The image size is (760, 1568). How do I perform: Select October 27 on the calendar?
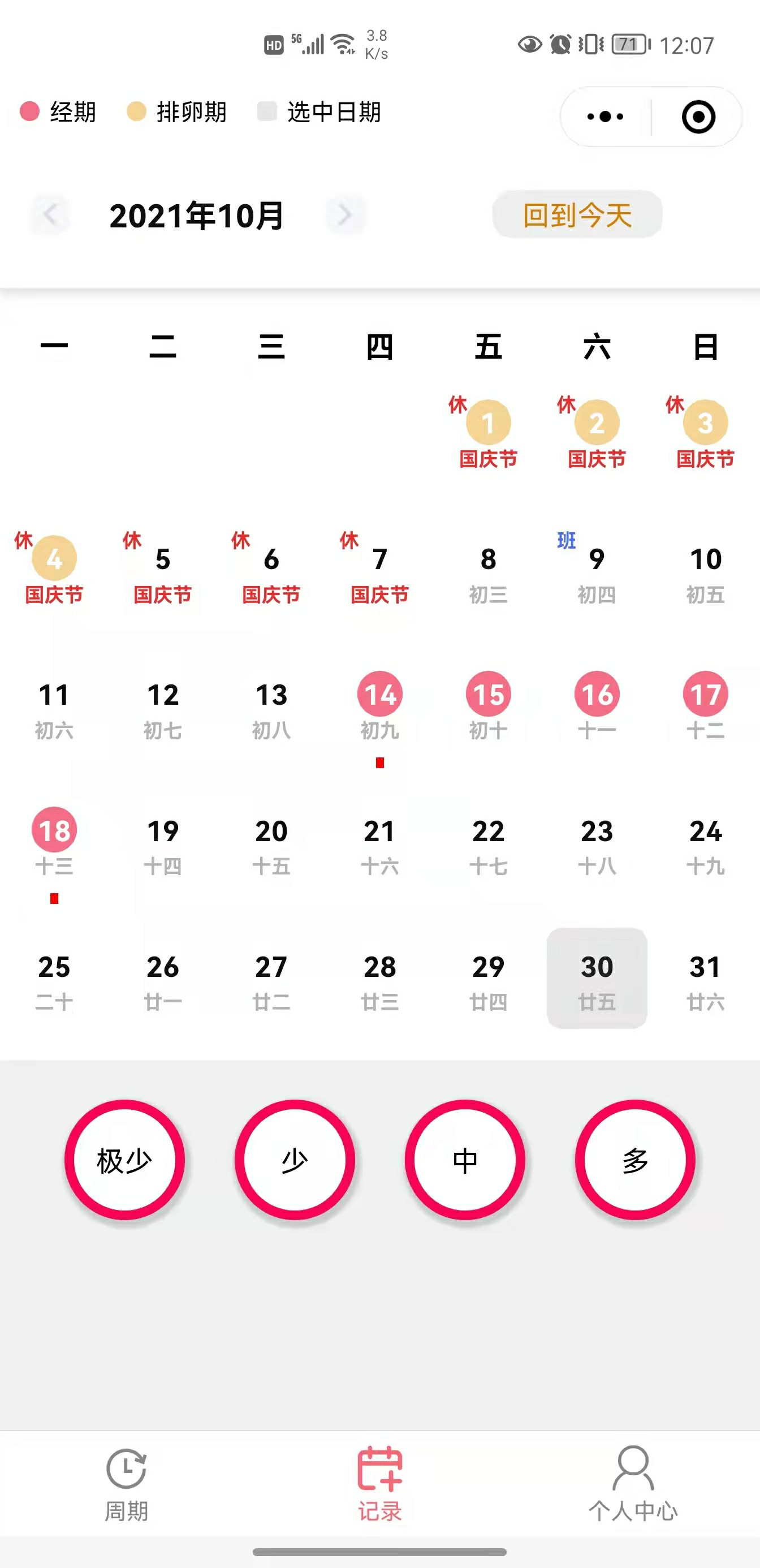[271, 979]
